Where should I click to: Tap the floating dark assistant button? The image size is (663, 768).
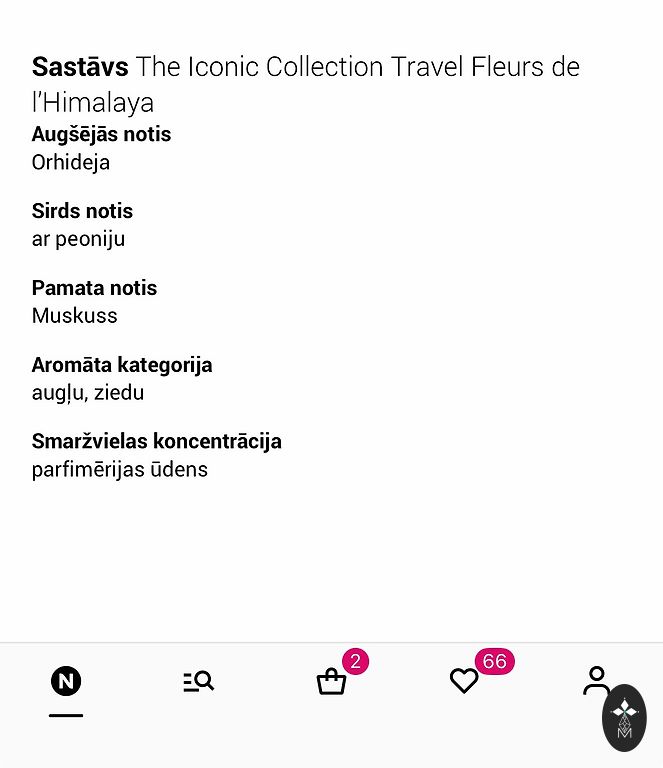625,718
